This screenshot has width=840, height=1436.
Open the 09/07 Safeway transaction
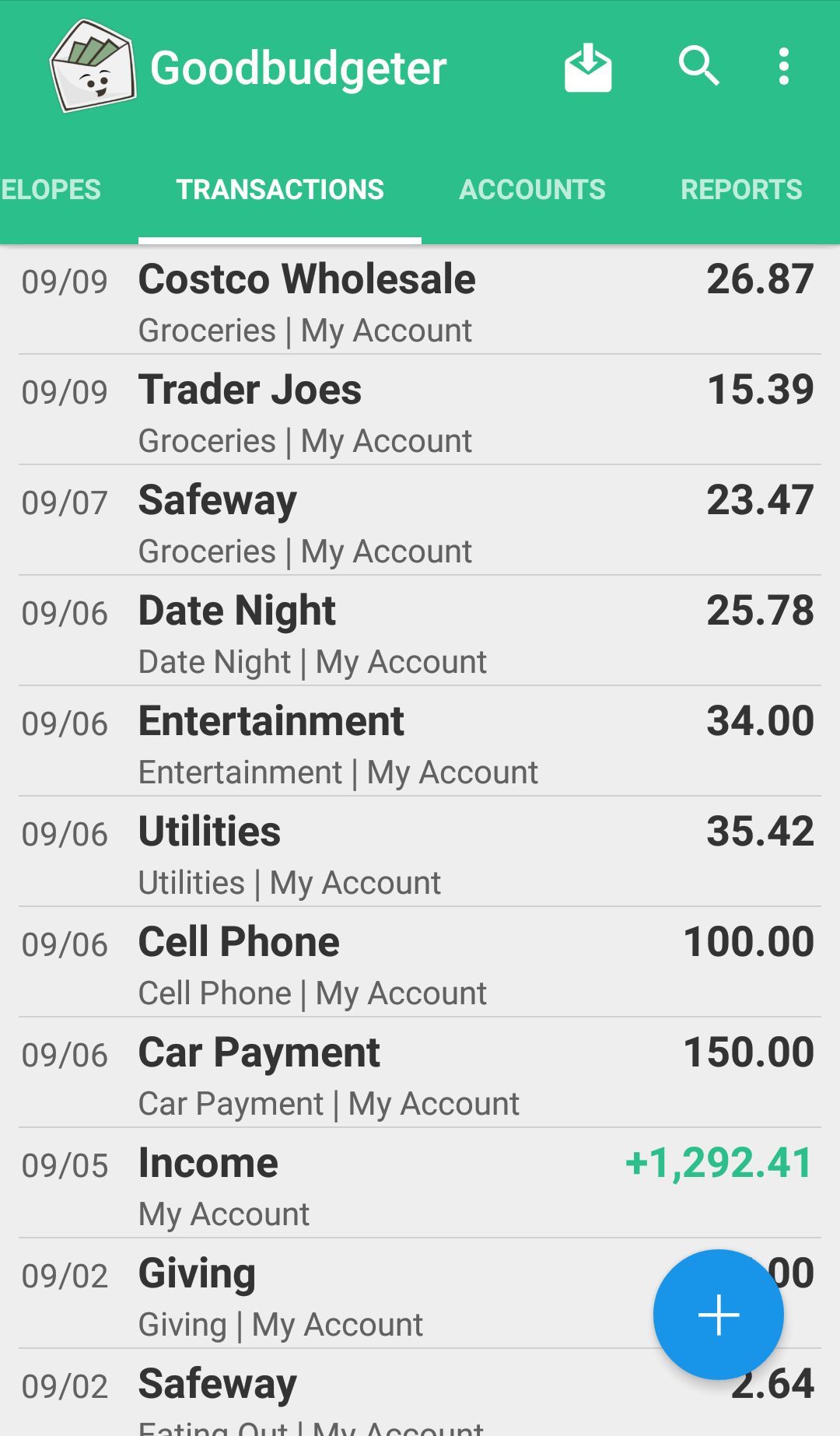coord(420,520)
